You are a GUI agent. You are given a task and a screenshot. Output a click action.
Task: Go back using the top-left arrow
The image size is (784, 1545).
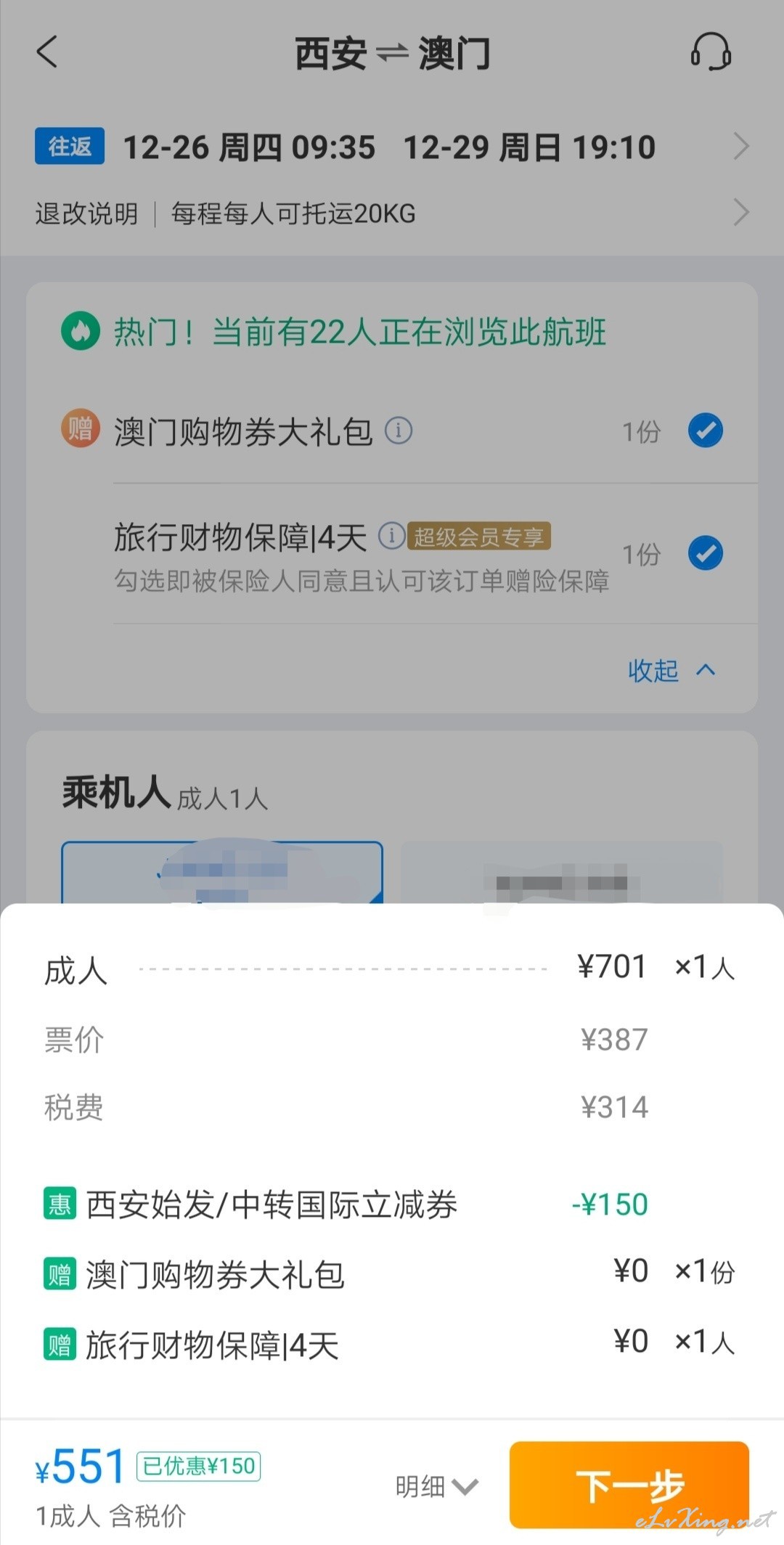(x=47, y=52)
